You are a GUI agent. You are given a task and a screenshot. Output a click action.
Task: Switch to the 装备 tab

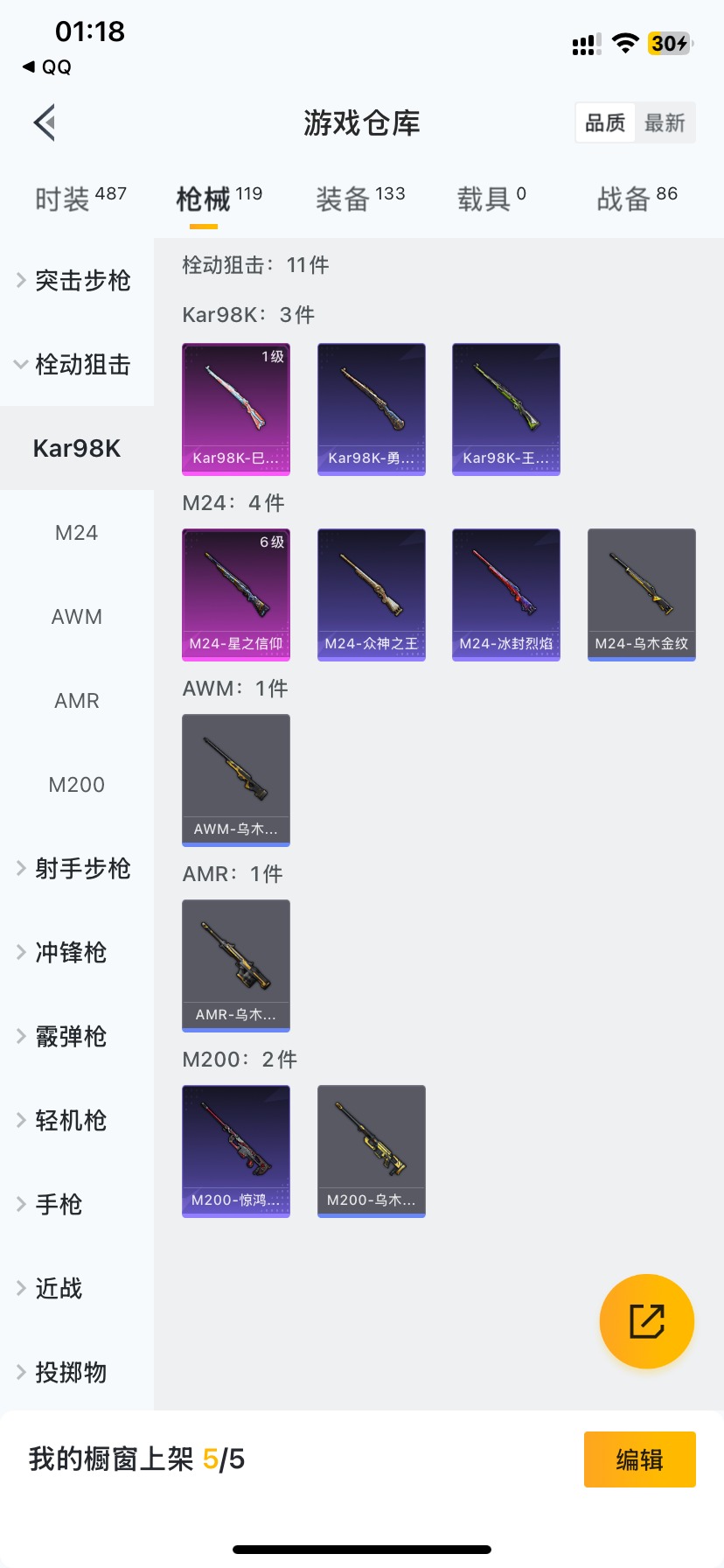(x=359, y=199)
